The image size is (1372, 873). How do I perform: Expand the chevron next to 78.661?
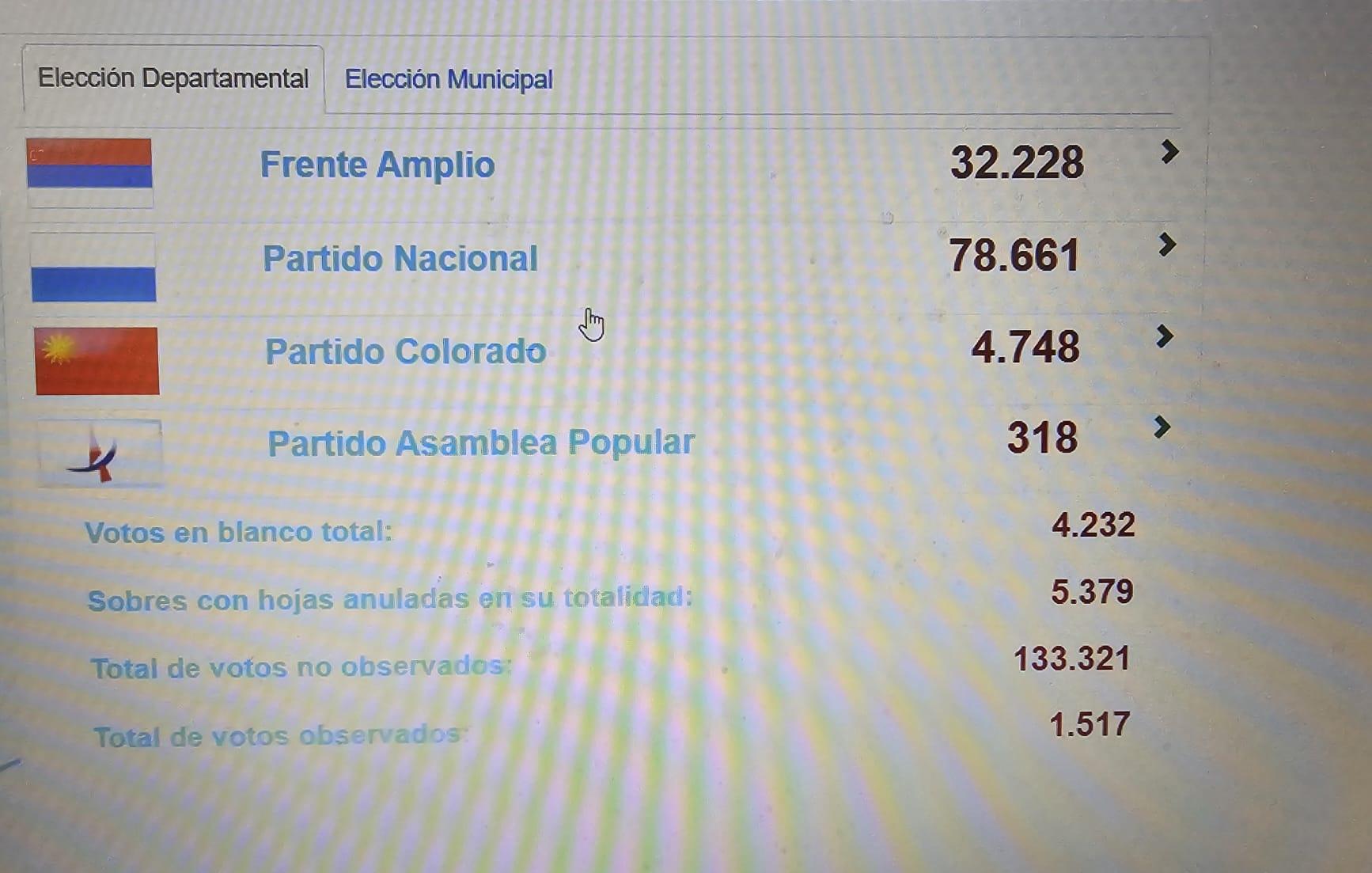click(1166, 245)
